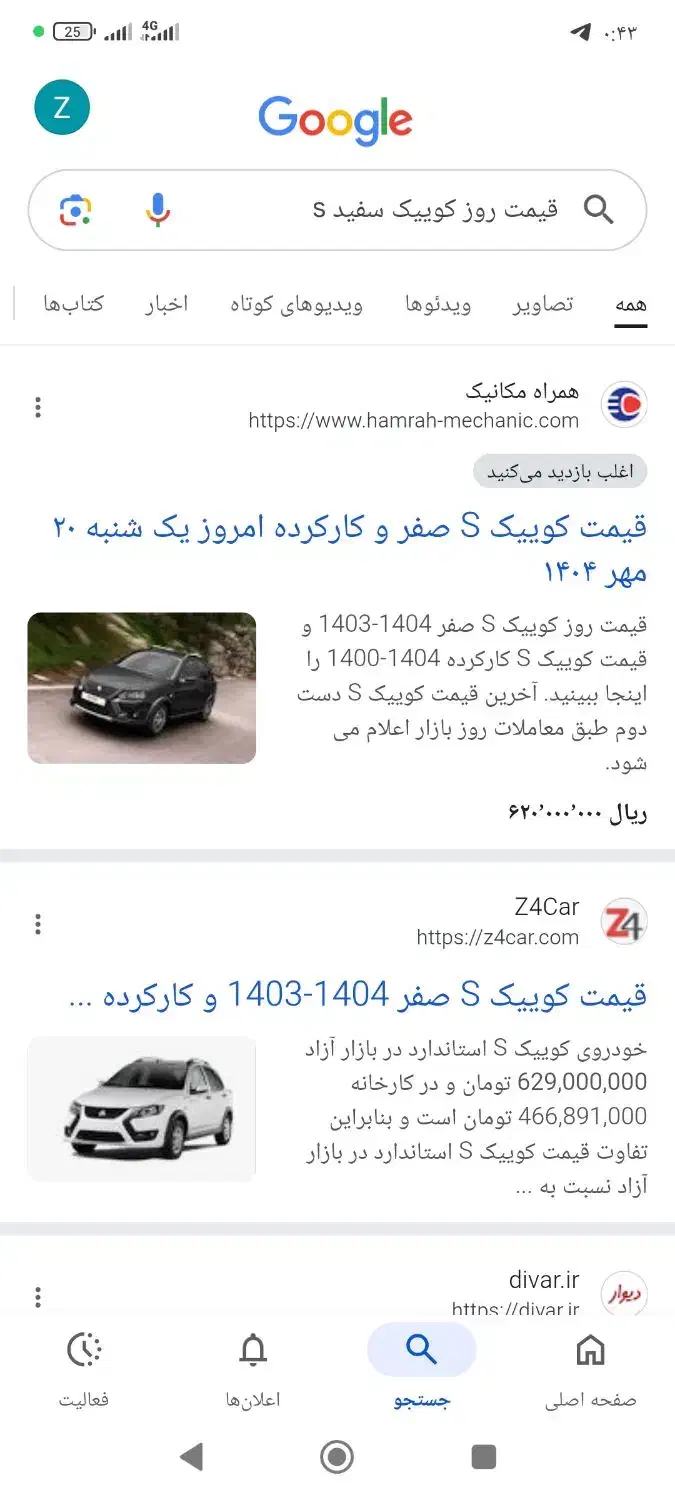Image resolution: width=675 pixels, height=1500 pixels.
Task: Open the کتاب‌ها results tab
Action: coord(73,305)
